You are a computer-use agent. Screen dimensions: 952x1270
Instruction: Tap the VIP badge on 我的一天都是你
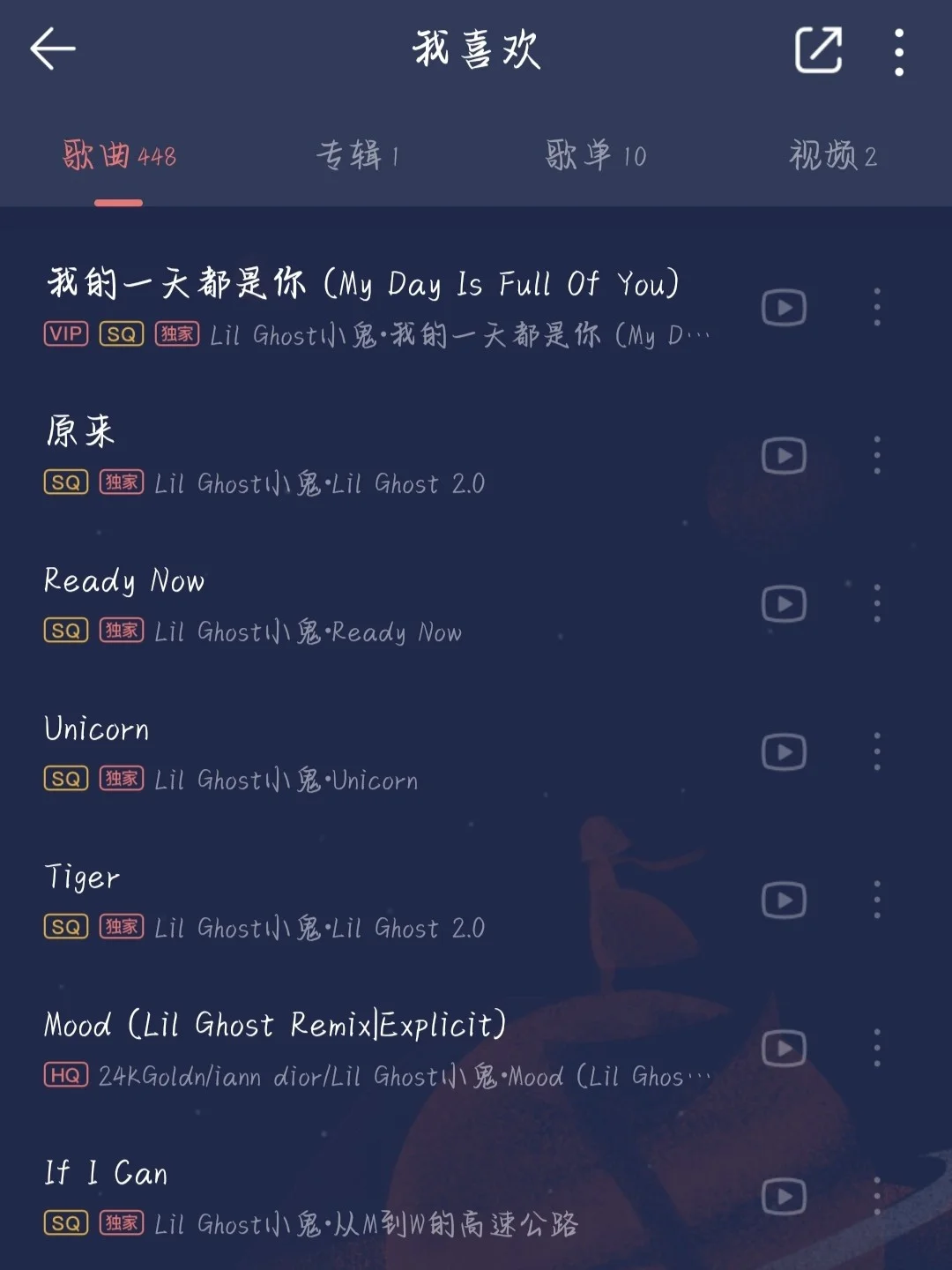(65, 334)
